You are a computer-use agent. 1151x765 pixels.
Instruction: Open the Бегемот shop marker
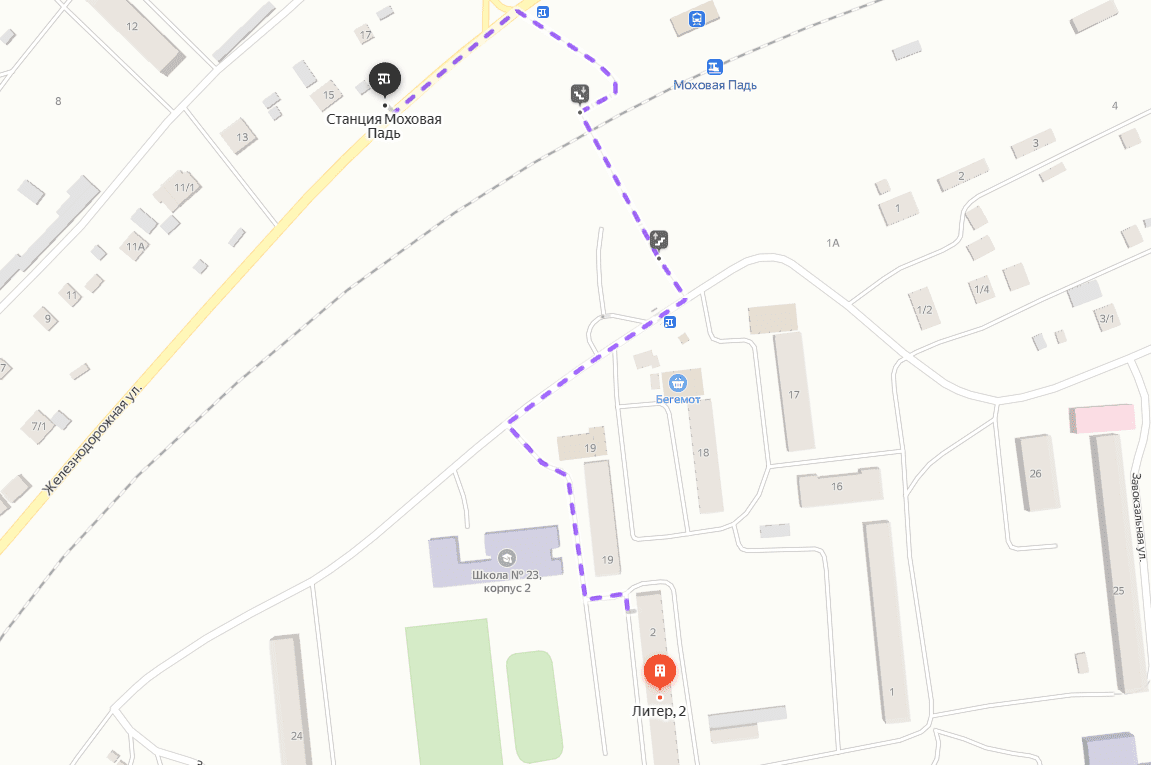[x=678, y=382]
